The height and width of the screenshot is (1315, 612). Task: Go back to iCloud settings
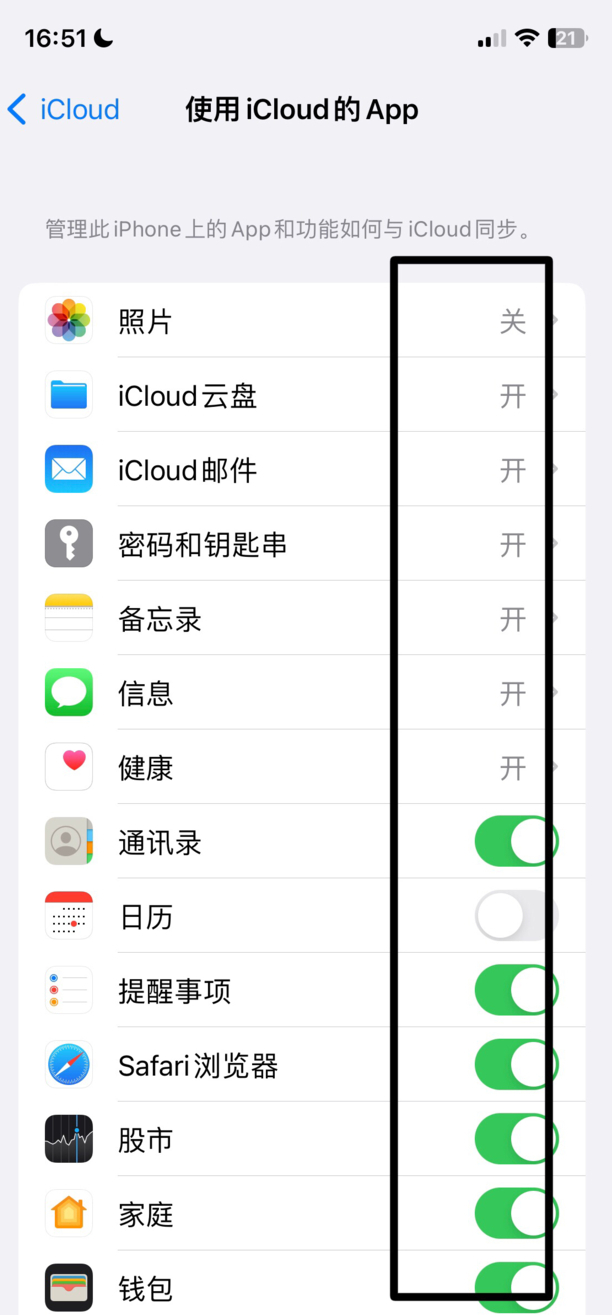coord(63,109)
